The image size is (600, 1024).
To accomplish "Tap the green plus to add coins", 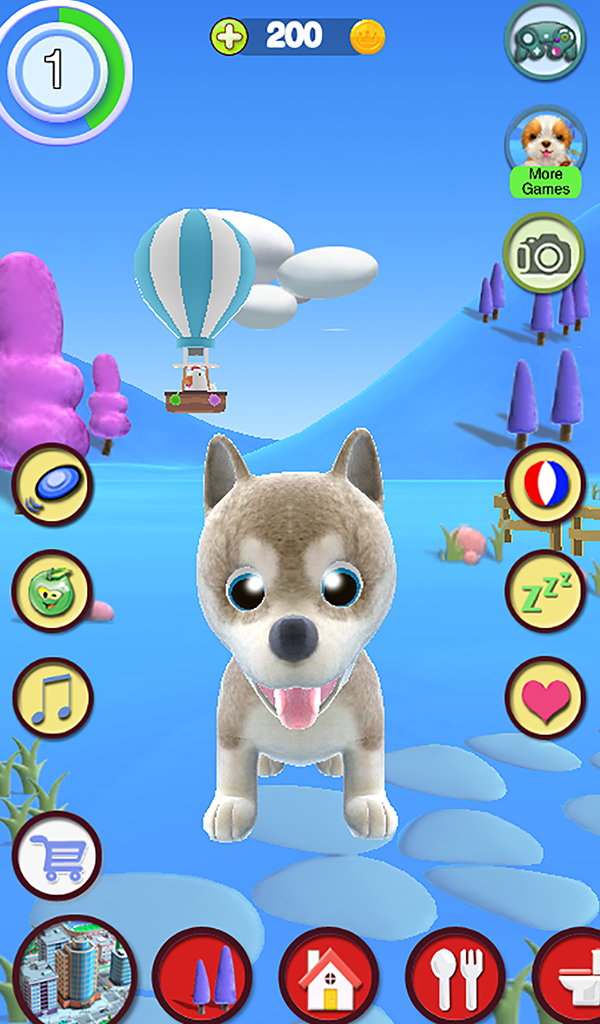I will (x=229, y=37).
